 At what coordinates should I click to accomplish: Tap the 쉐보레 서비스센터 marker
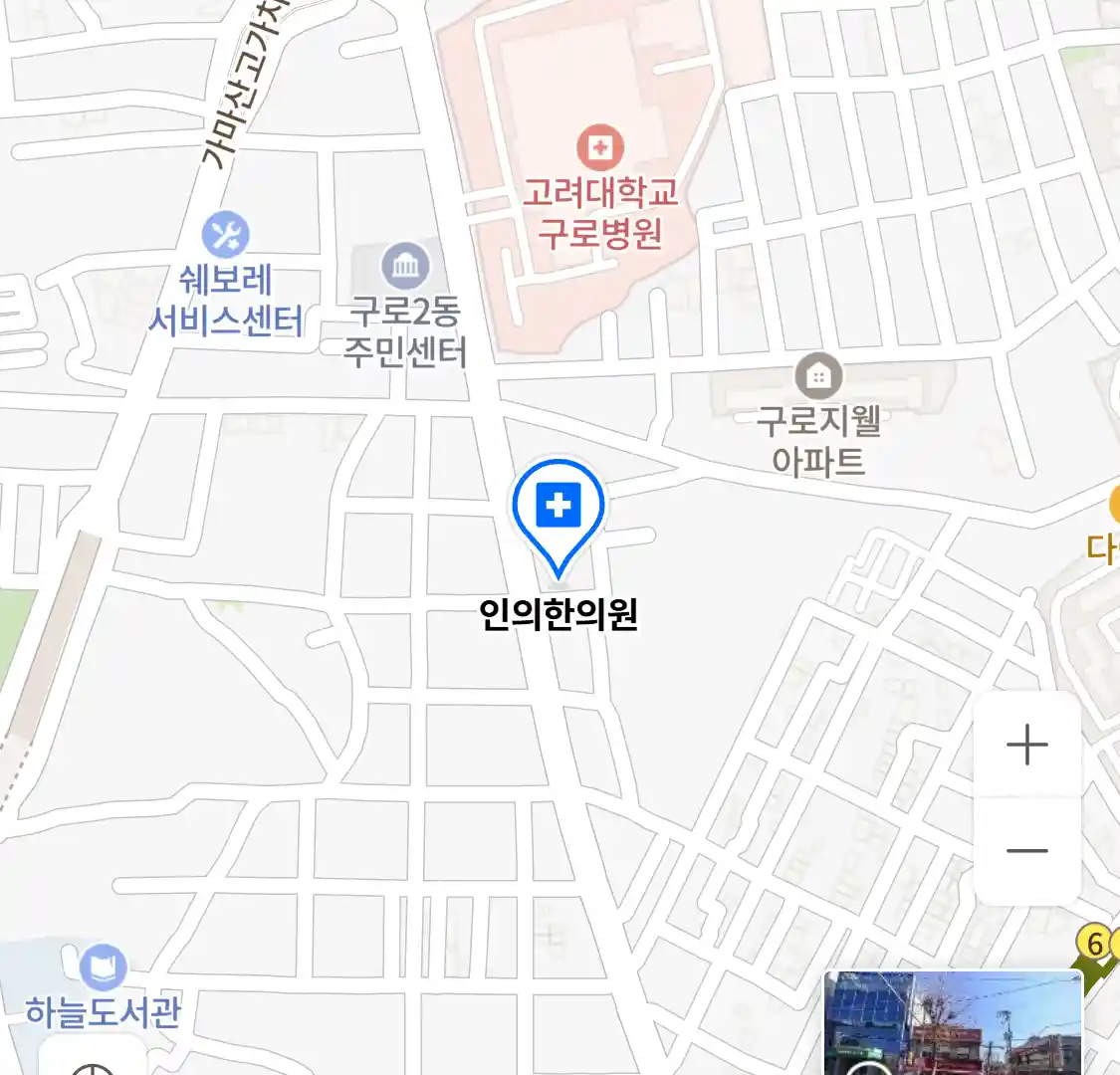coord(226,236)
